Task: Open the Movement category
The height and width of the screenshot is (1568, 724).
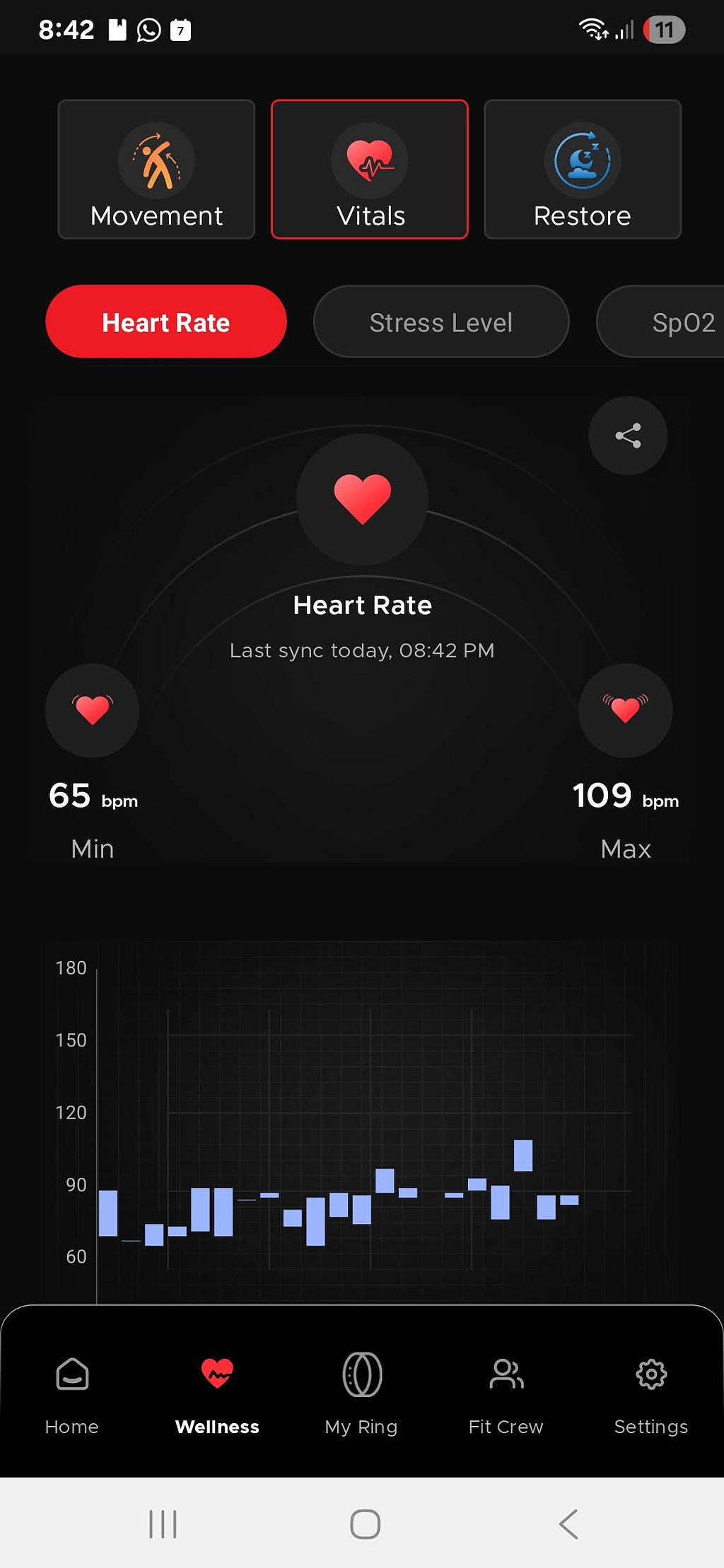Action: click(x=156, y=170)
